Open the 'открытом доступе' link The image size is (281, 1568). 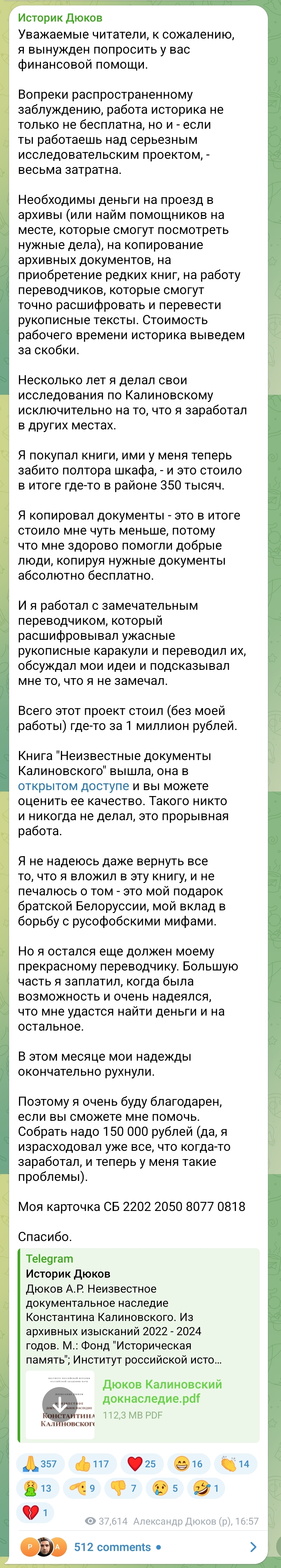click(x=73, y=786)
